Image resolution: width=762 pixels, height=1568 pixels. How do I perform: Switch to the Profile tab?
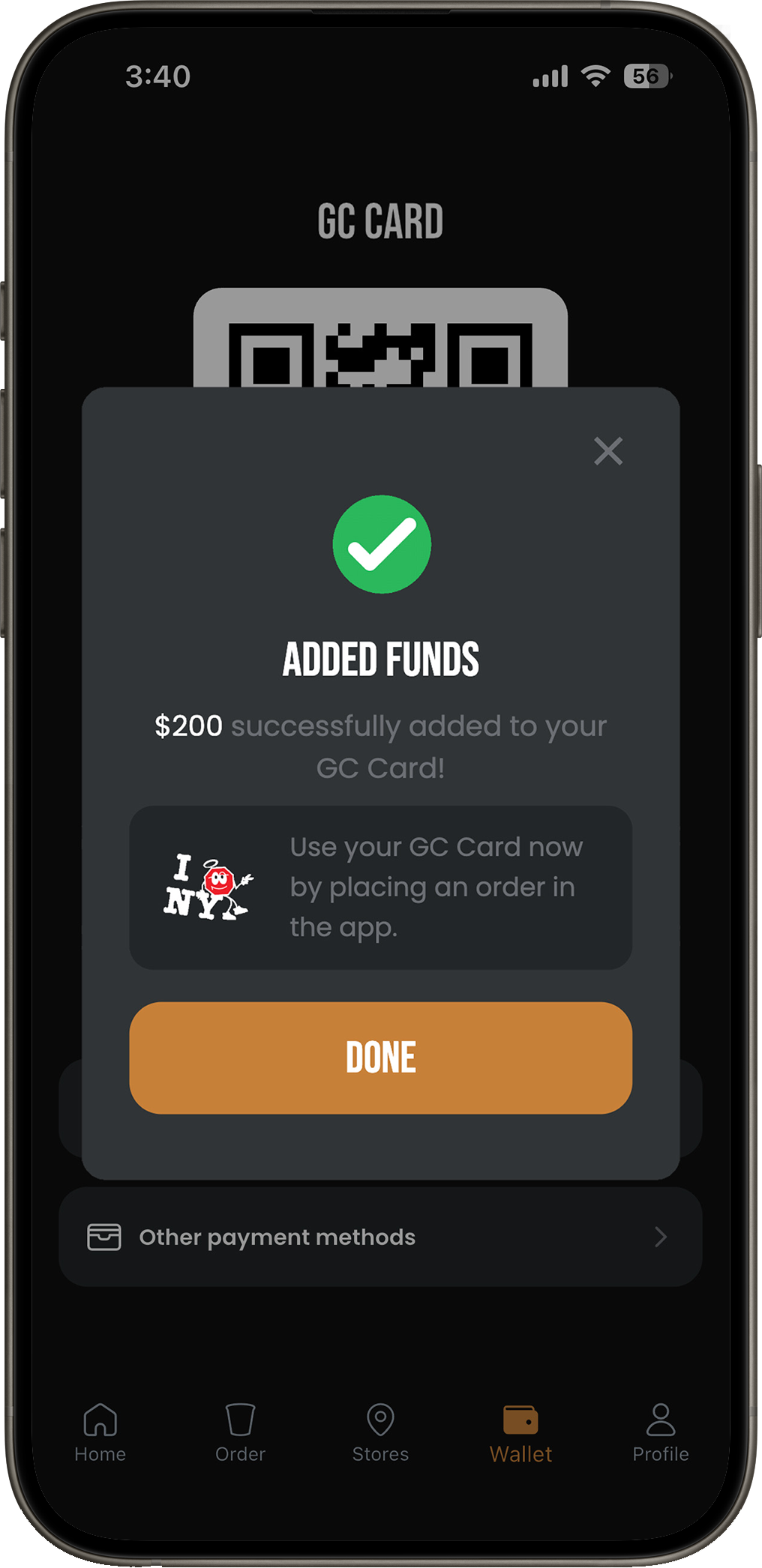pyautogui.click(x=661, y=1433)
